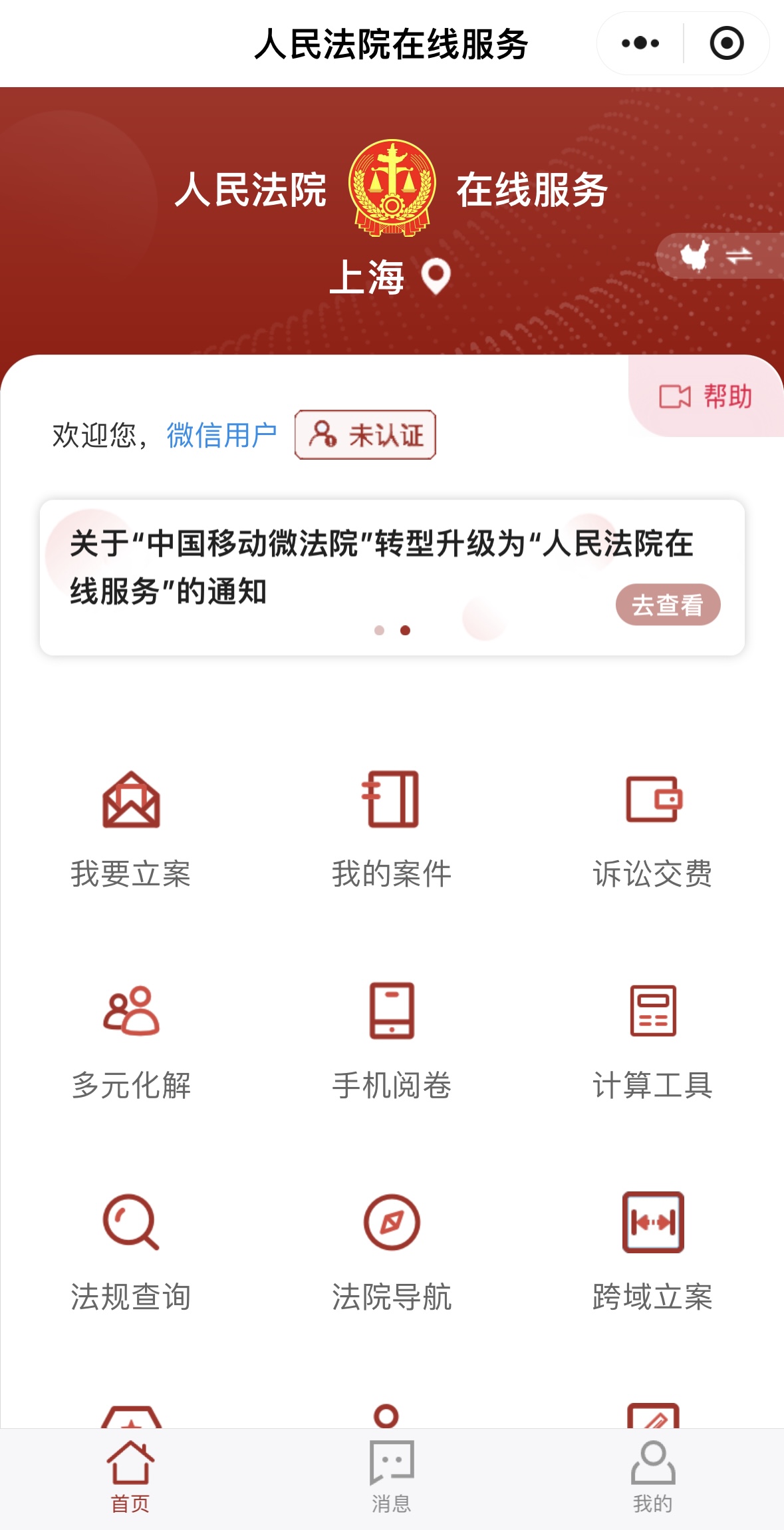This screenshot has width=784, height=1530.
Task: Open 手机阅卷
Action: click(x=392, y=1041)
